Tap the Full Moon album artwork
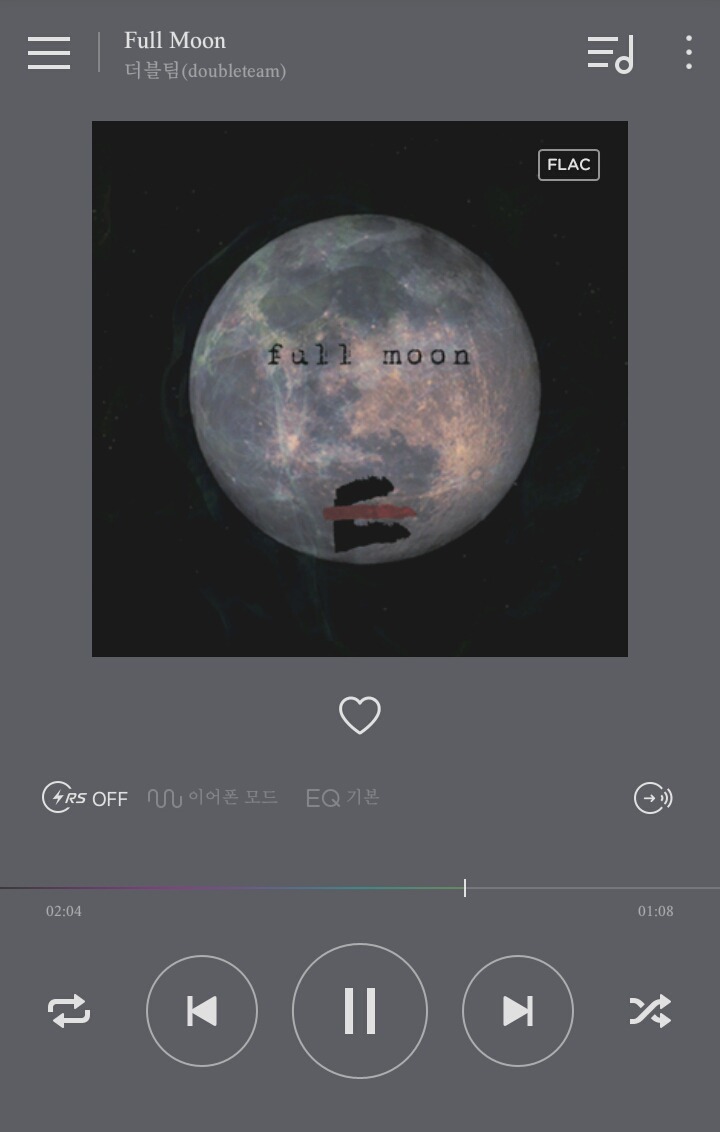720x1132 pixels. coord(360,389)
